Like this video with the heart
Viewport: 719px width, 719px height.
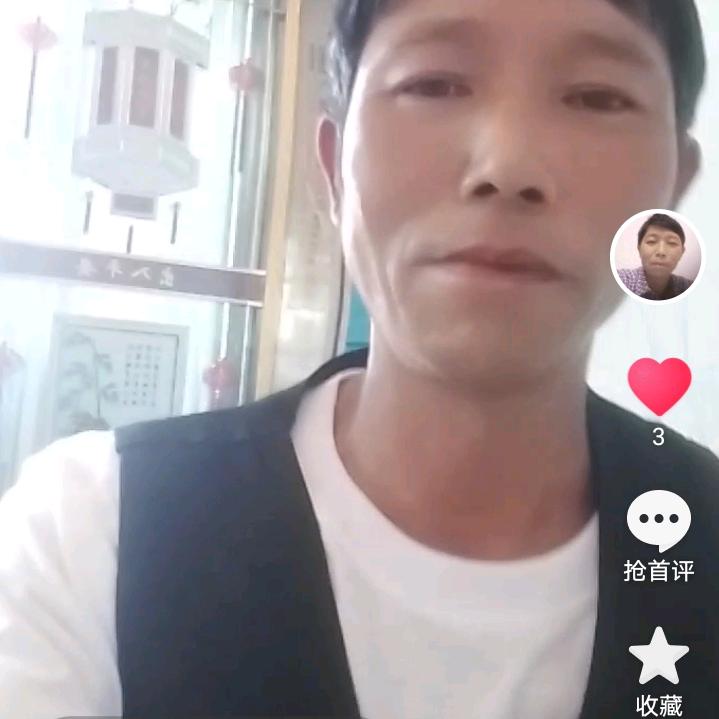tap(658, 386)
